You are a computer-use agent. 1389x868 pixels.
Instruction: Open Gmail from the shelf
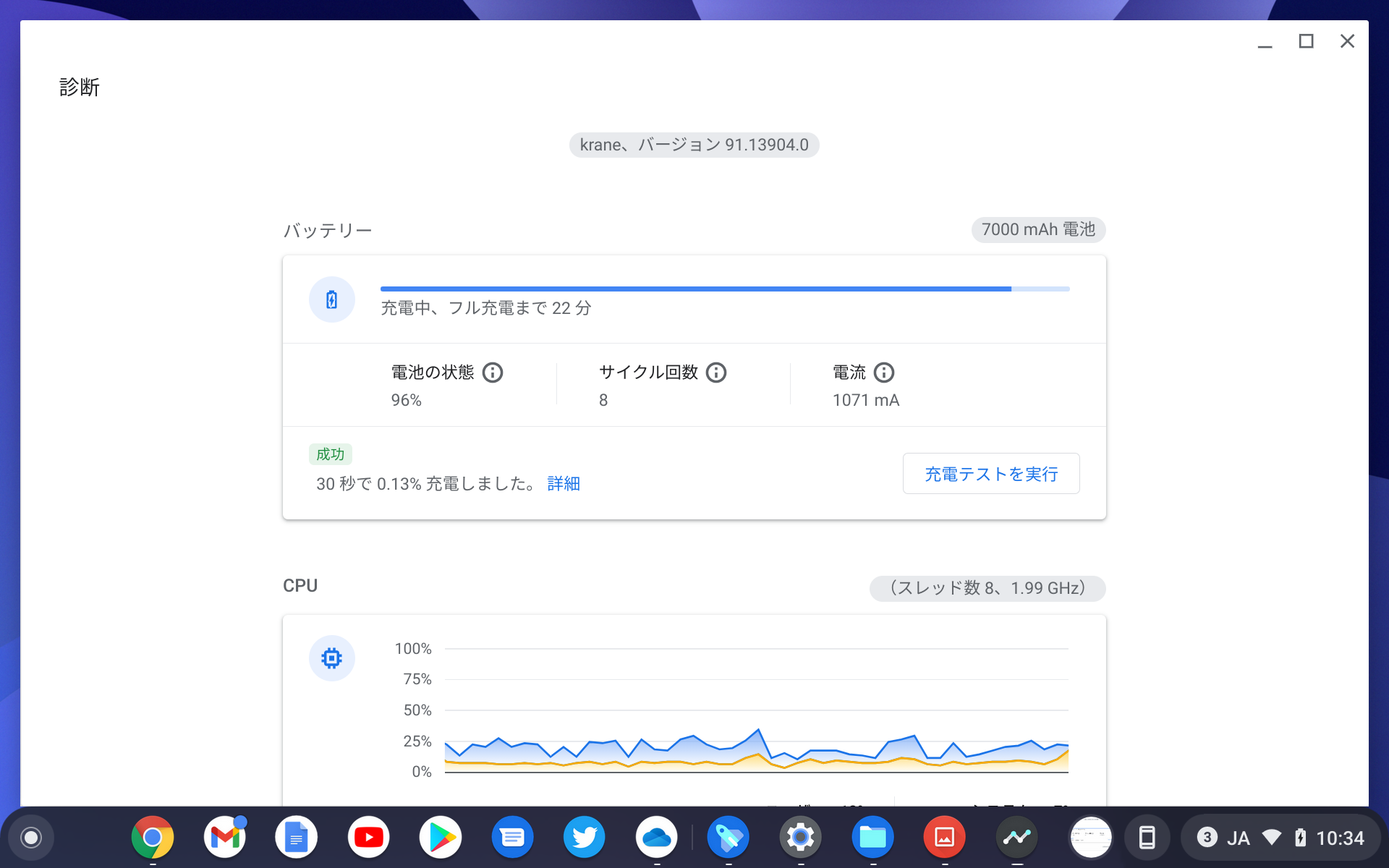(224, 838)
